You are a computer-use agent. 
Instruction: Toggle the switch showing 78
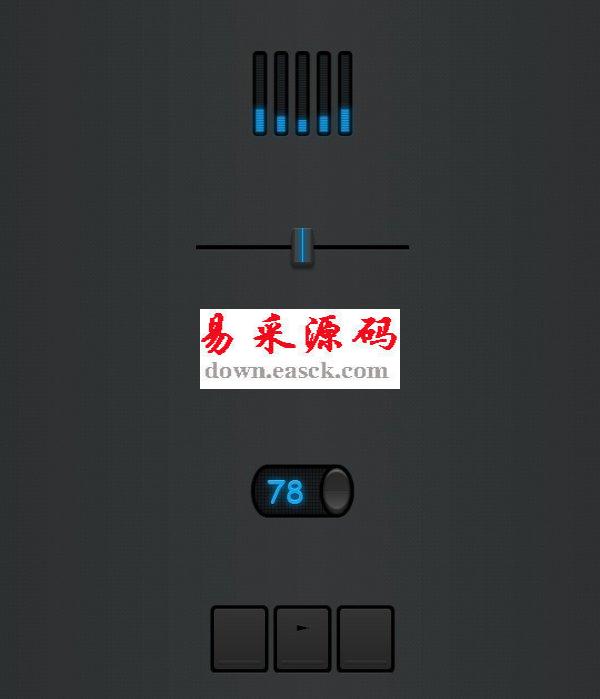pyautogui.click(x=302, y=491)
